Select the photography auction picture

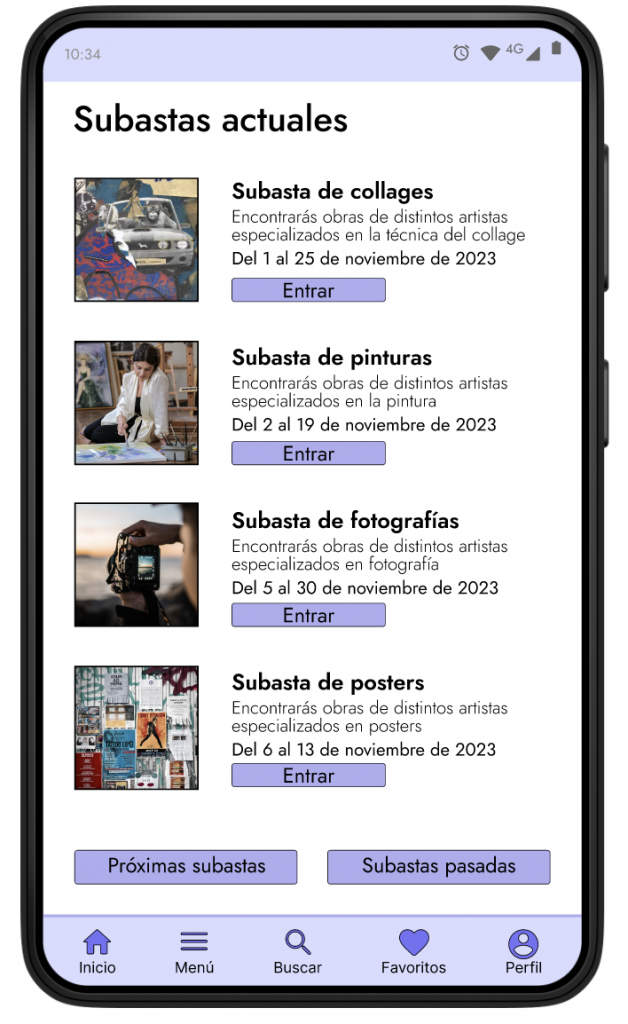(136, 565)
